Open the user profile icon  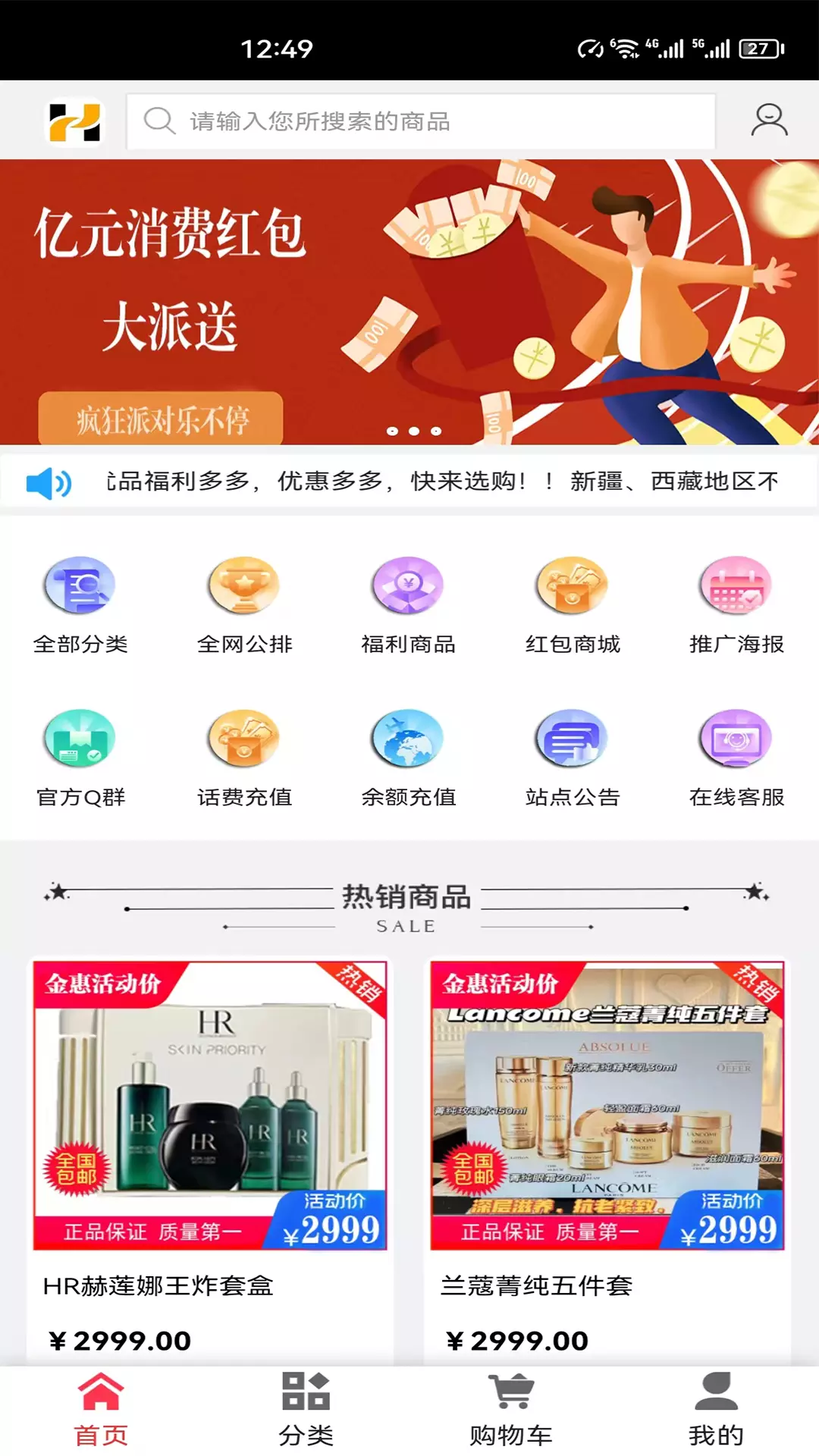(769, 121)
